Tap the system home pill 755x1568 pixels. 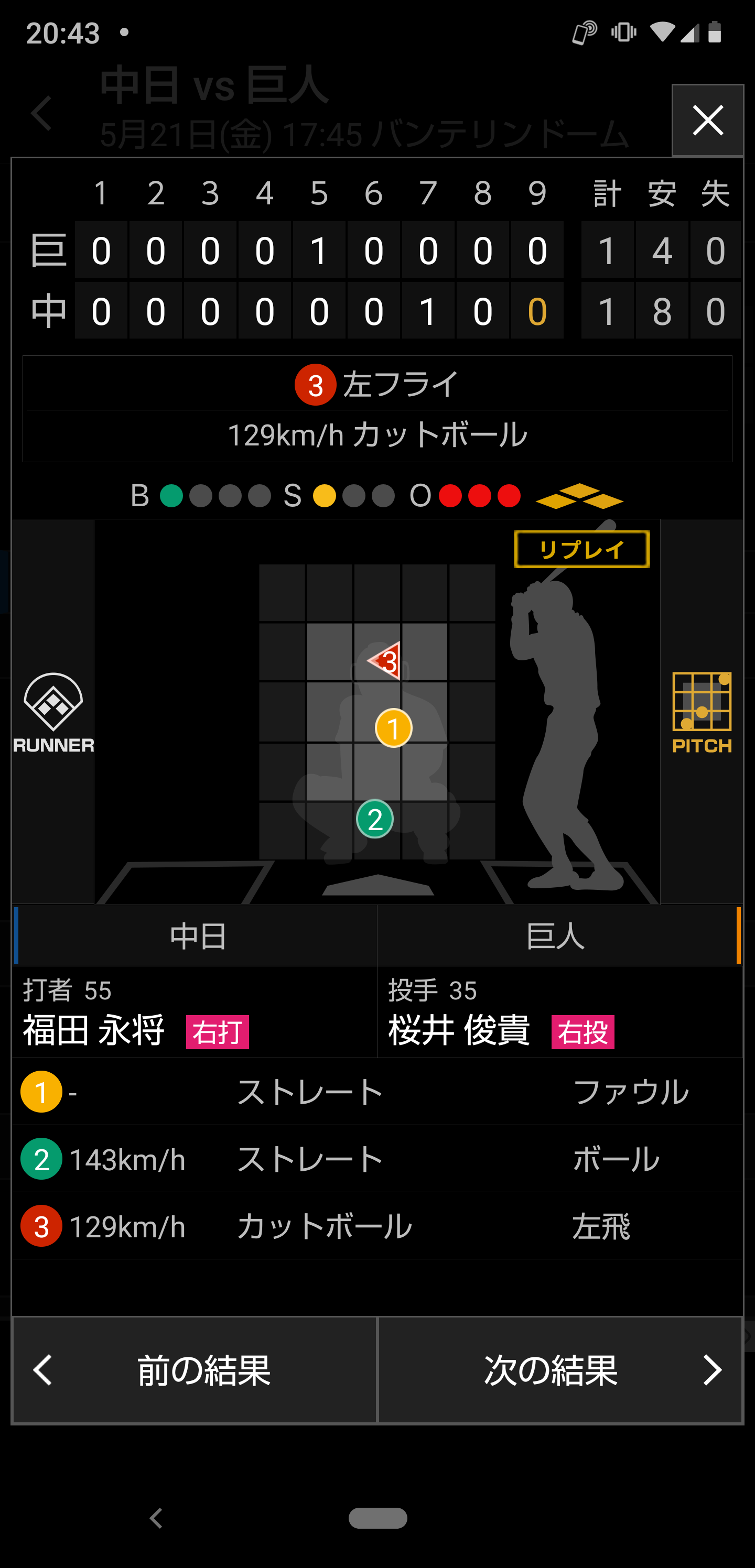point(377,1518)
